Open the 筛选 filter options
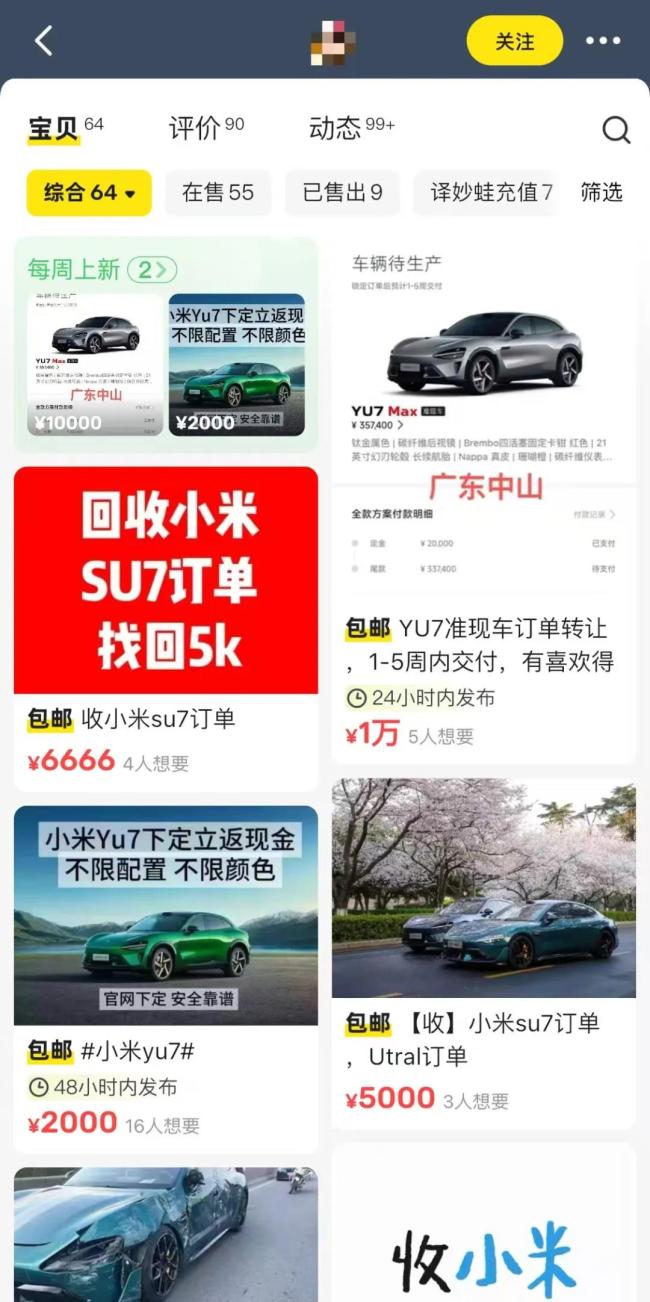650x1302 pixels. pos(602,193)
